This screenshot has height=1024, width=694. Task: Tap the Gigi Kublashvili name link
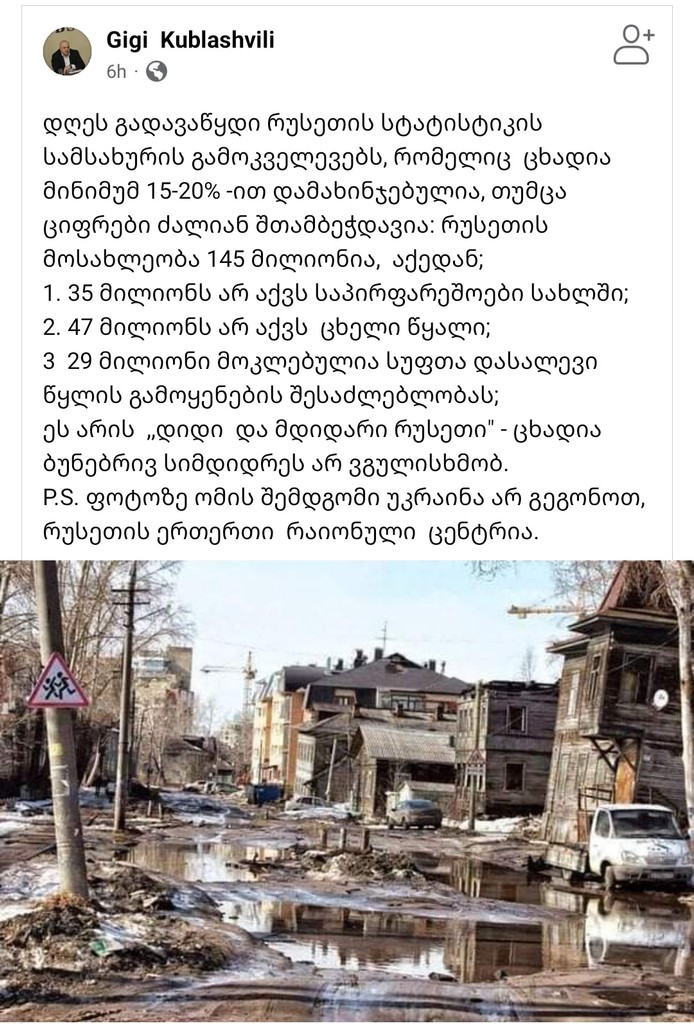pyautogui.click(x=190, y=40)
